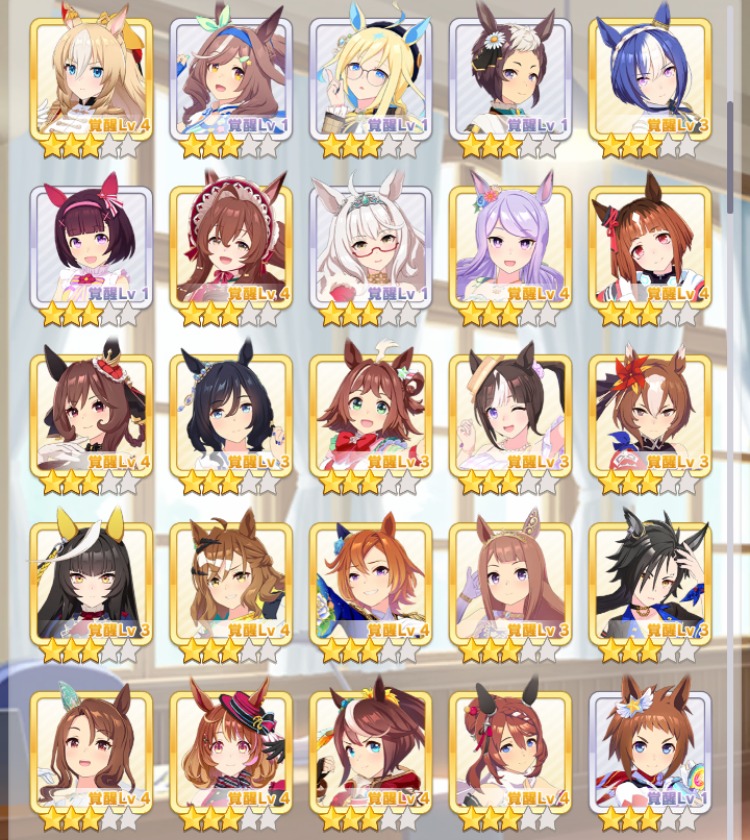Open the orange-haired girl in blue outfit
This screenshot has height=840, width=750.
pyautogui.click(x=370, y=583)
